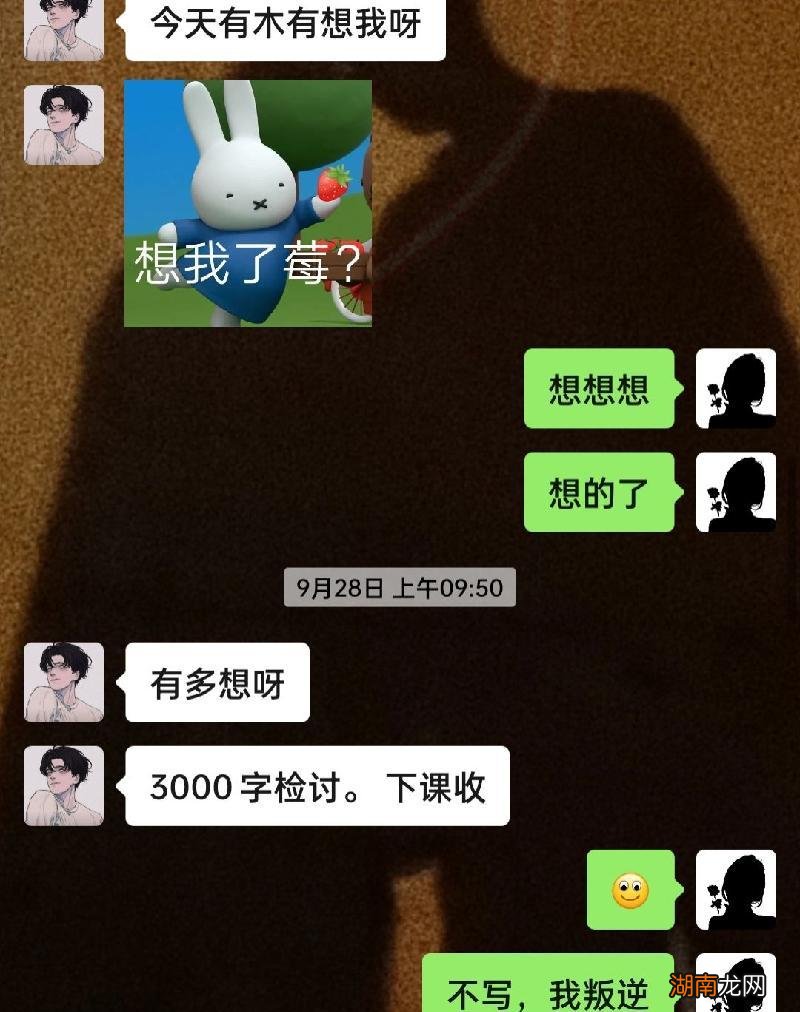Tap the avatar beside the smiling emoji
800x1012 pixels.
[736, 891]
